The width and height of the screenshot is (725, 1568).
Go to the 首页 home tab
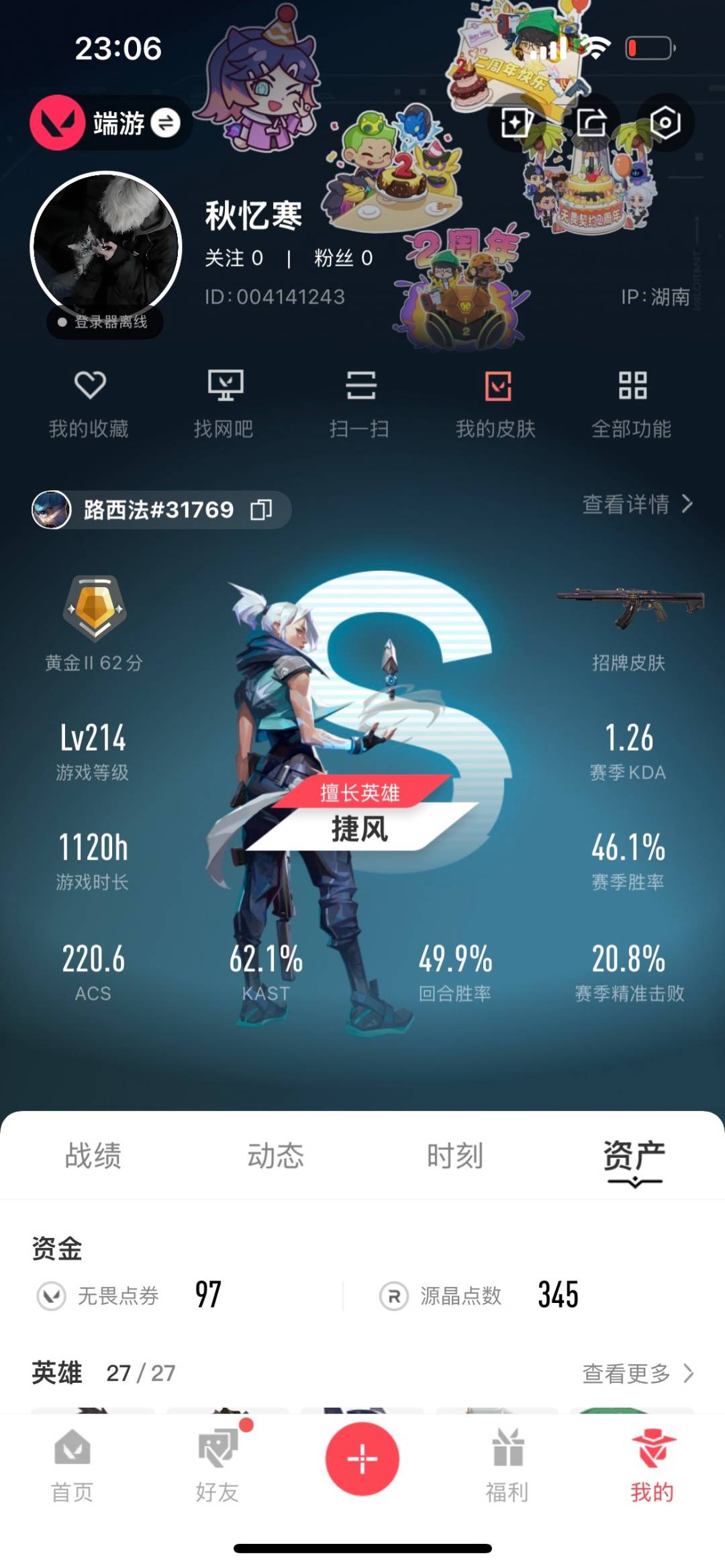(72, 1466)
